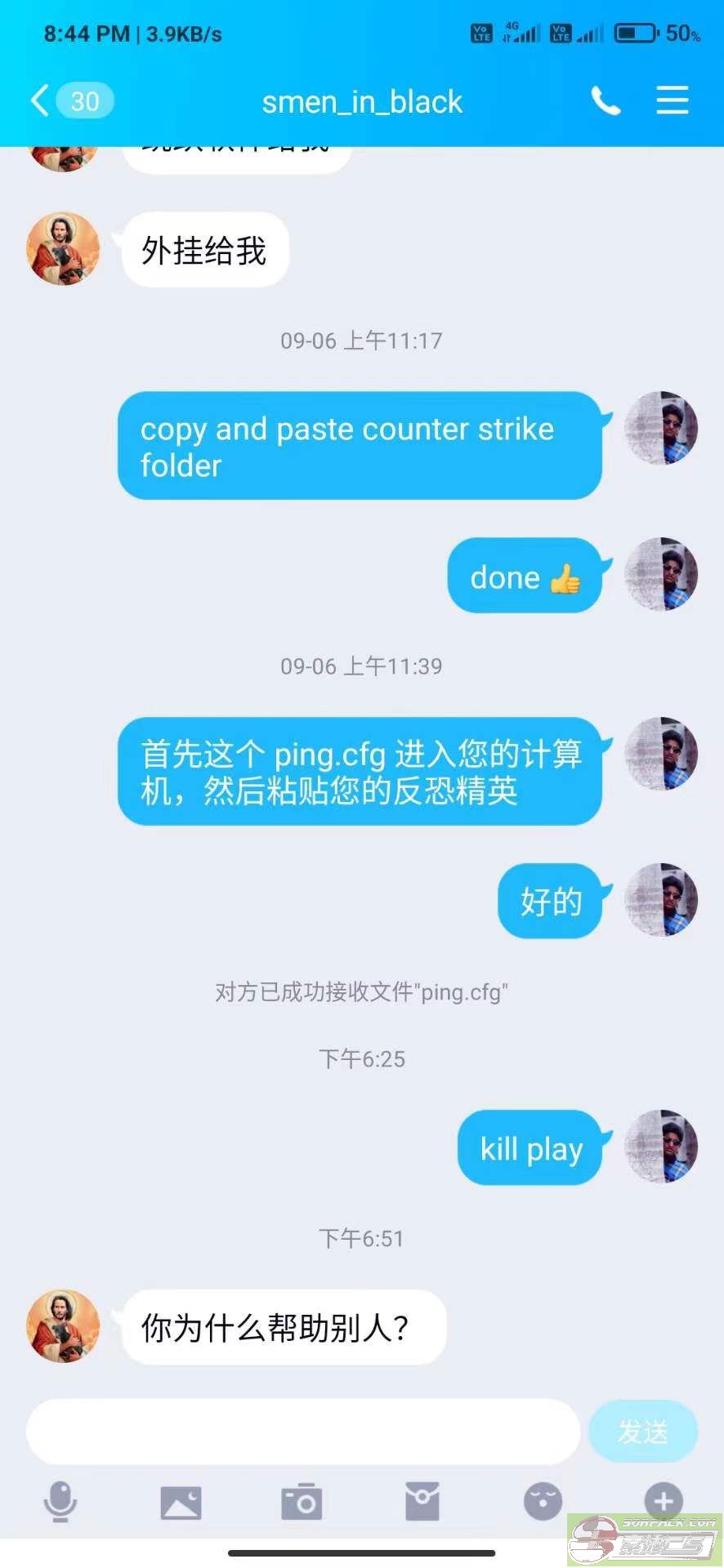Screen dimensions: 724x1568
Task: Open the emoji sticker panel
Action: [543, 1501]
